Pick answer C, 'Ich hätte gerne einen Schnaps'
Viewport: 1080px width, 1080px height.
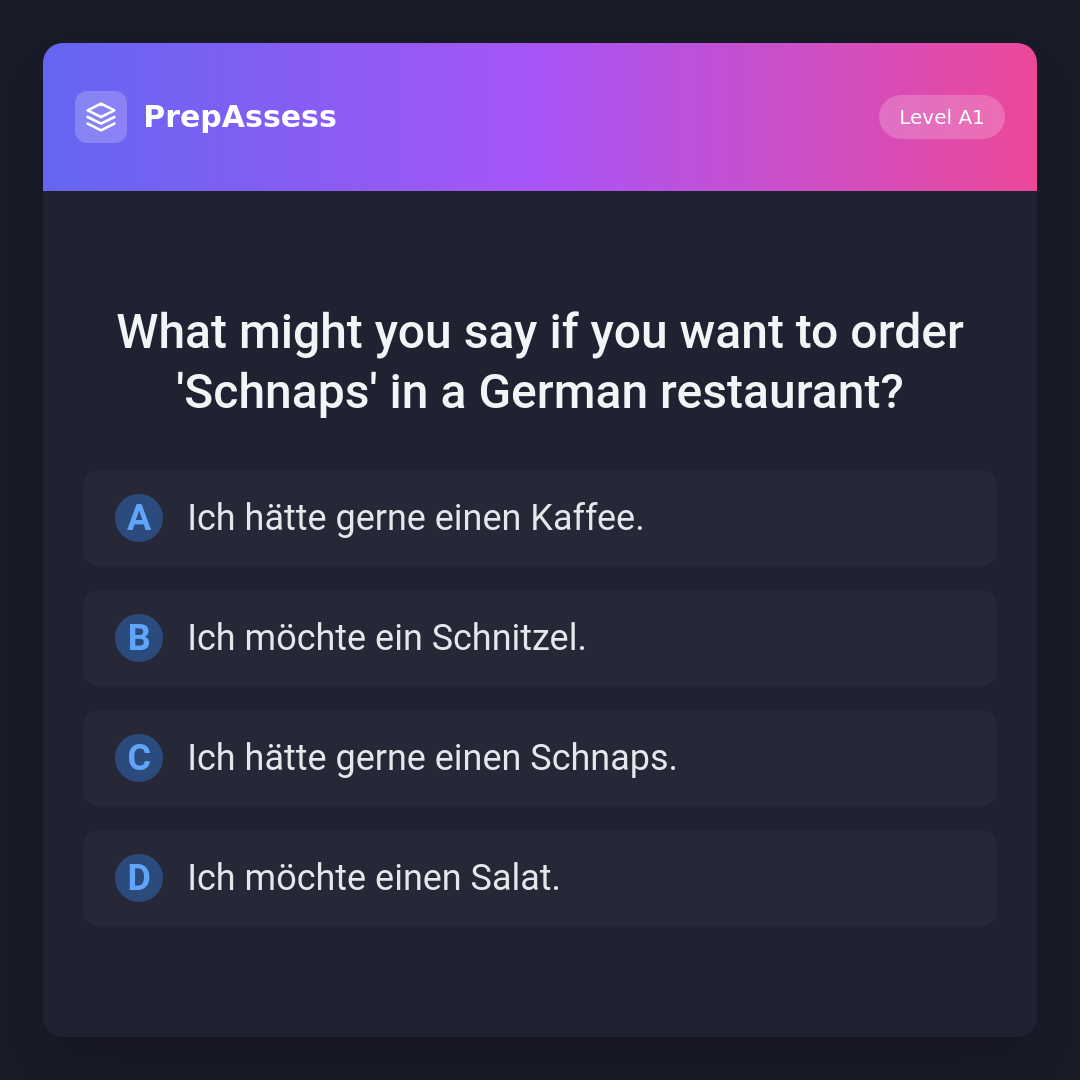pos(540,758)
